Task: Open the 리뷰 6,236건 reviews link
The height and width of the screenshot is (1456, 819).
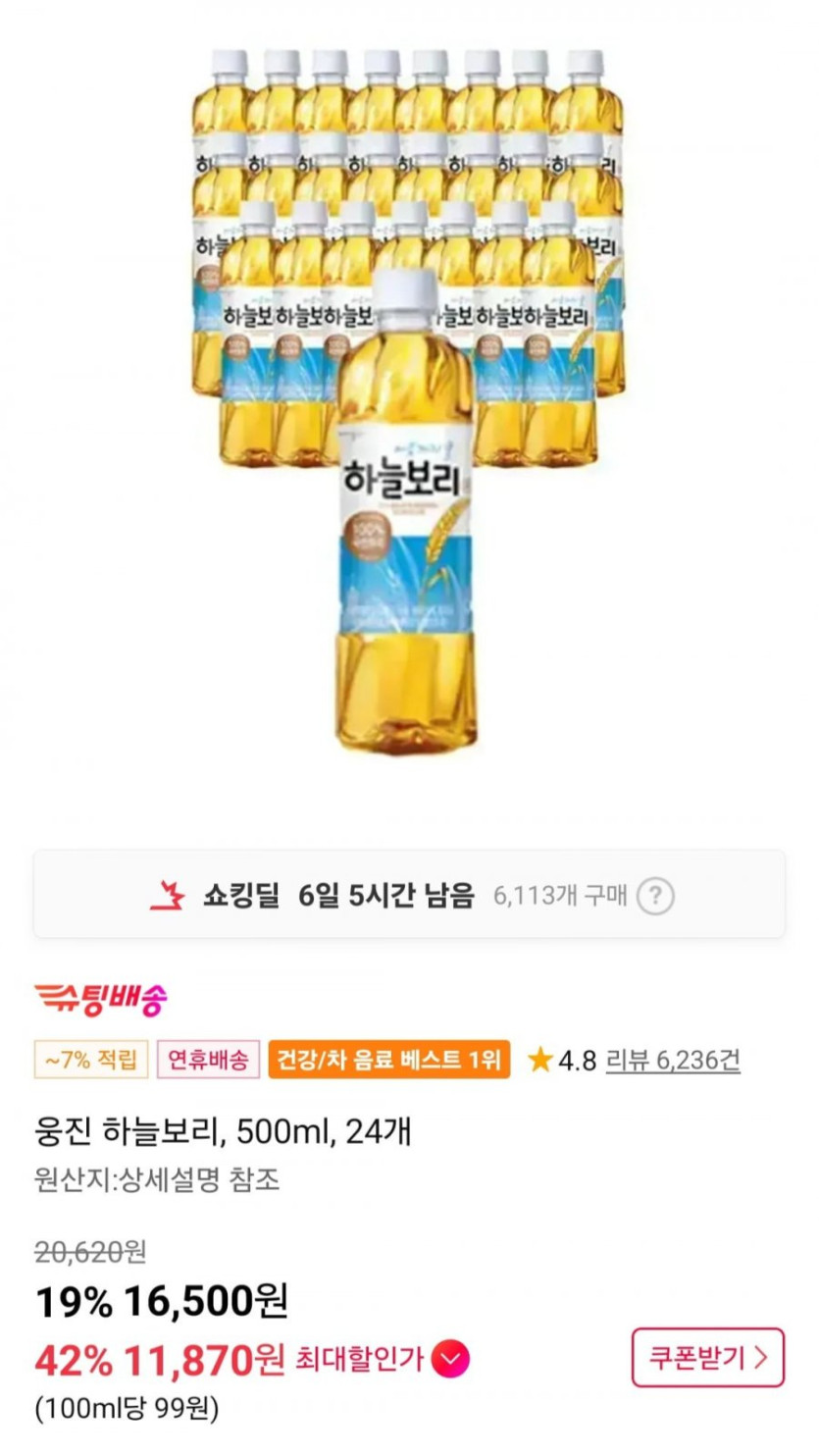Action: coord(672,1060)
